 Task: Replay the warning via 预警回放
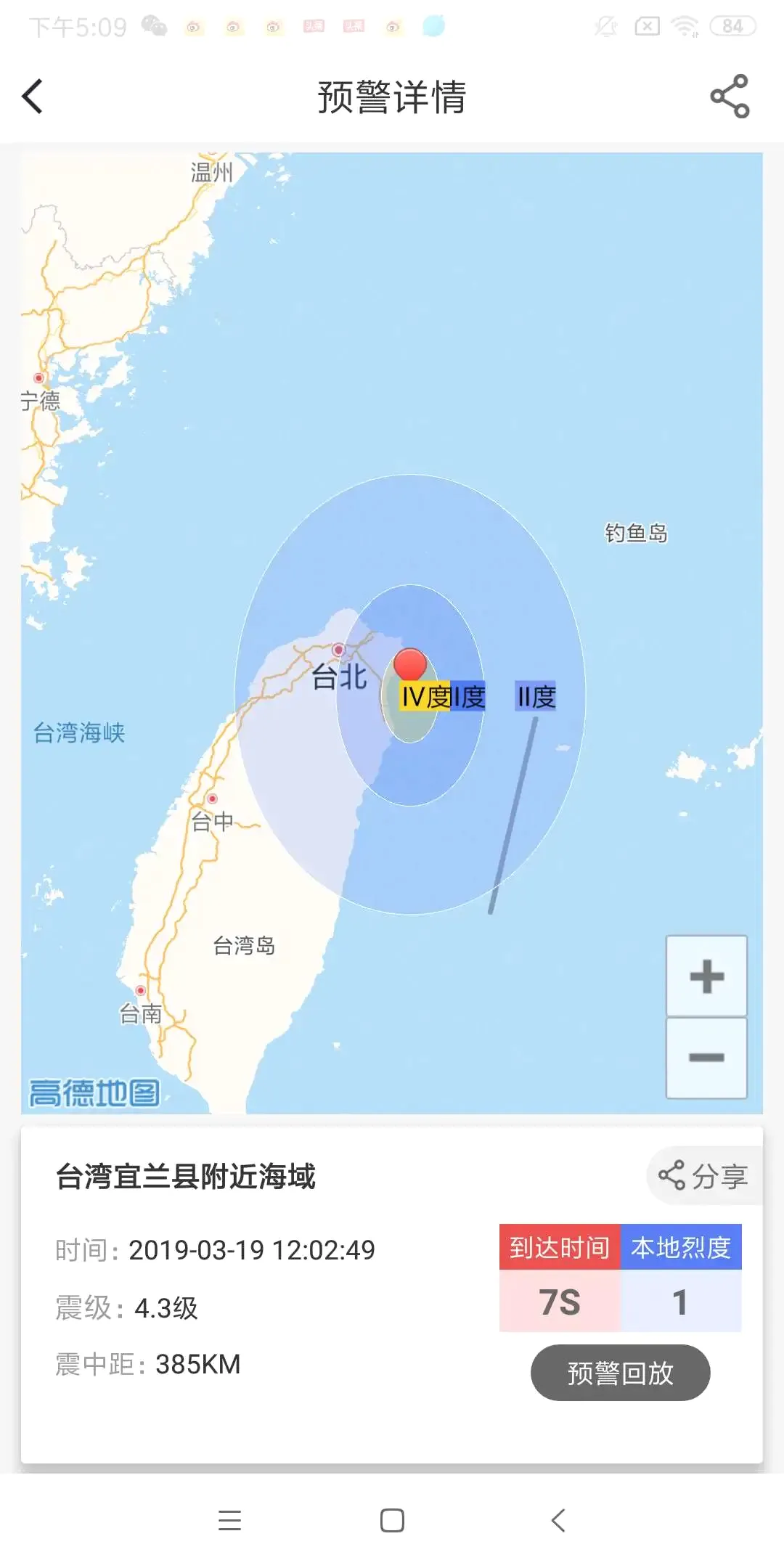click(x=620, y=1373)
